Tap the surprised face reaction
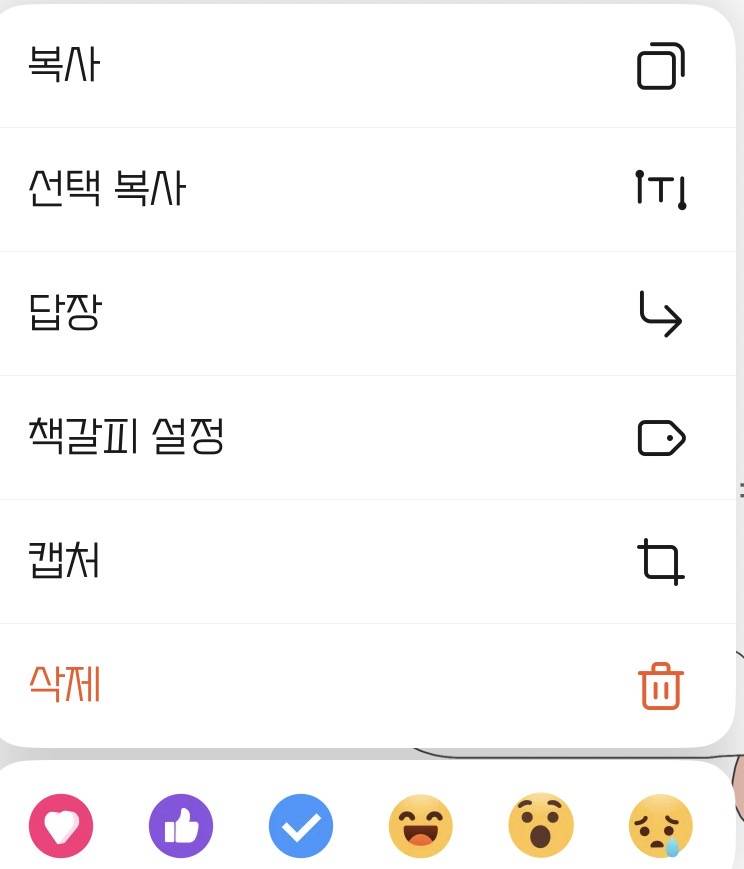 point(541,826)
